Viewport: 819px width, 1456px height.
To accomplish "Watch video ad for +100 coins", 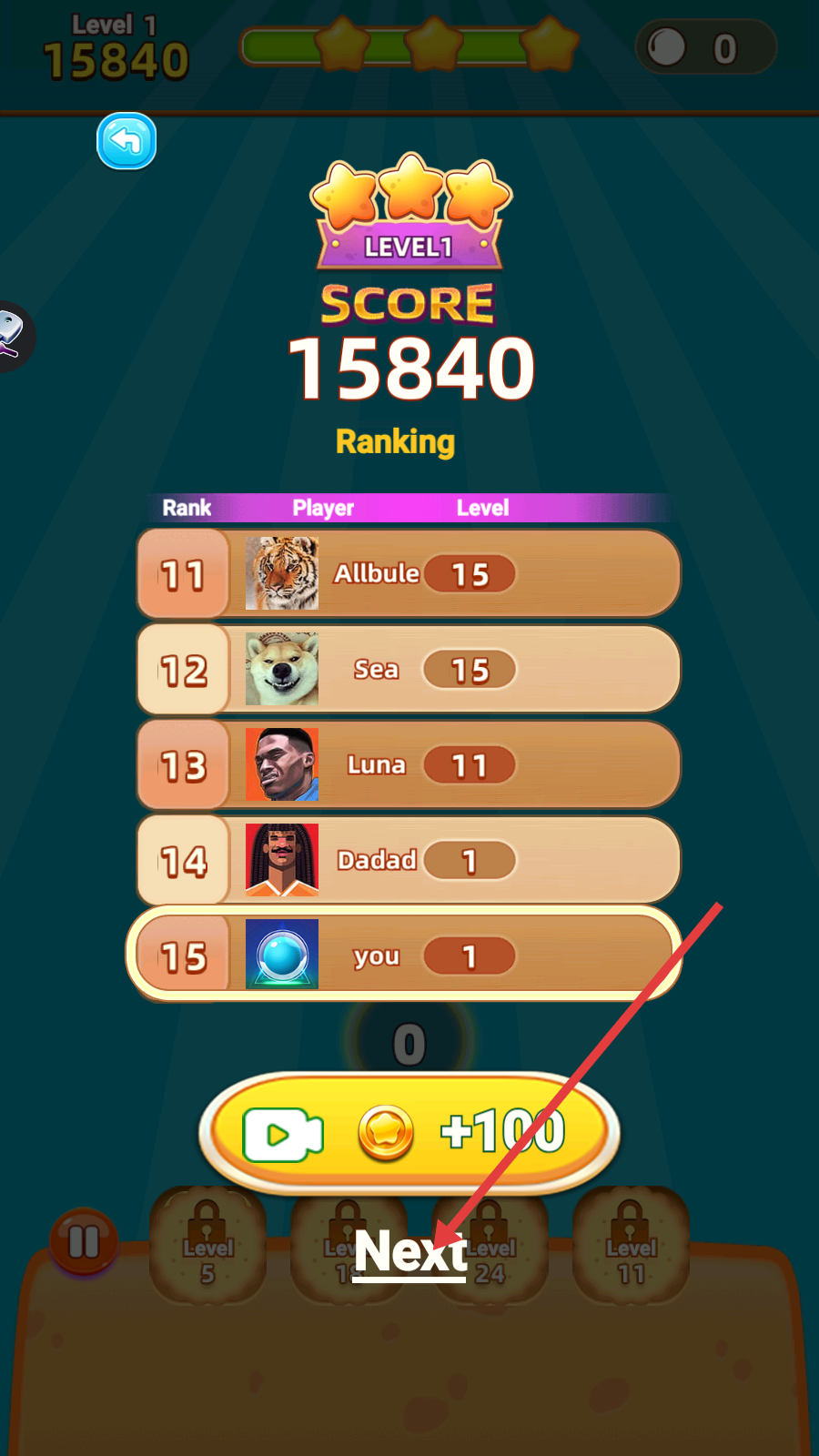I will (409, 1133).
